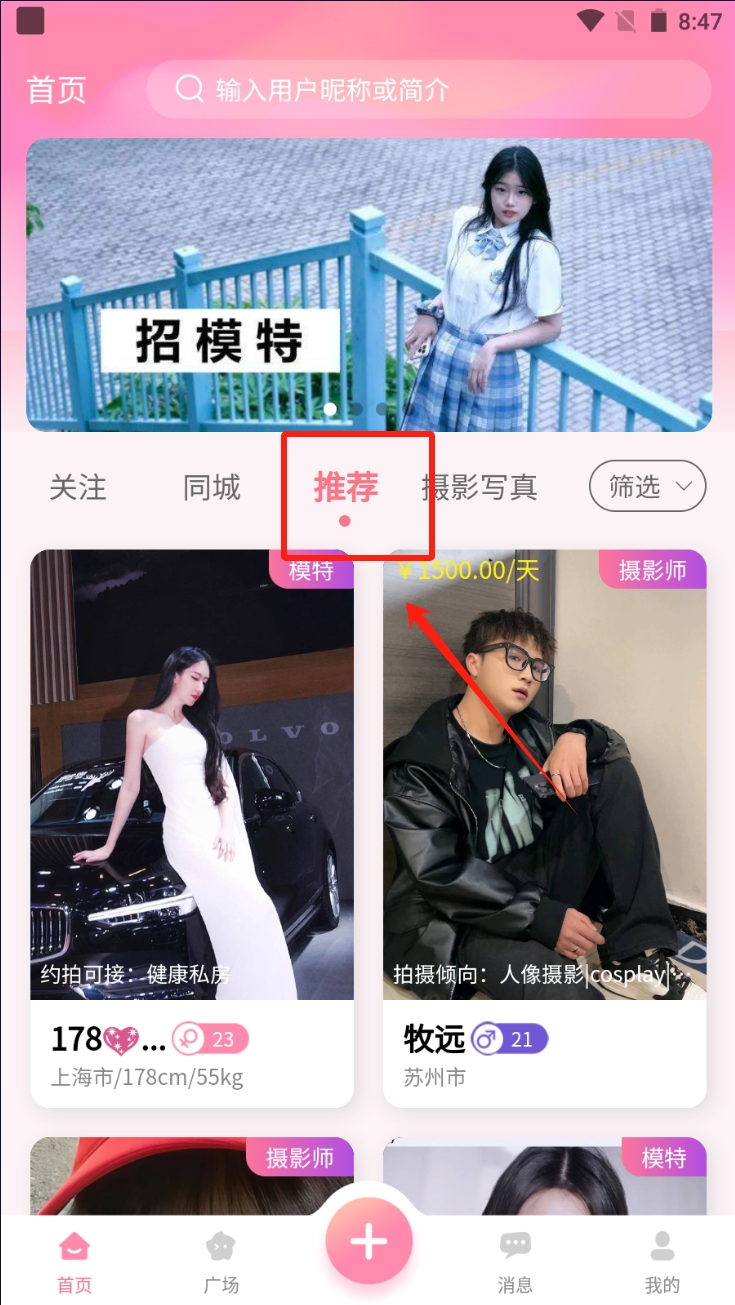Switch to the 摄影写真 tab

(x=480, y=488)
